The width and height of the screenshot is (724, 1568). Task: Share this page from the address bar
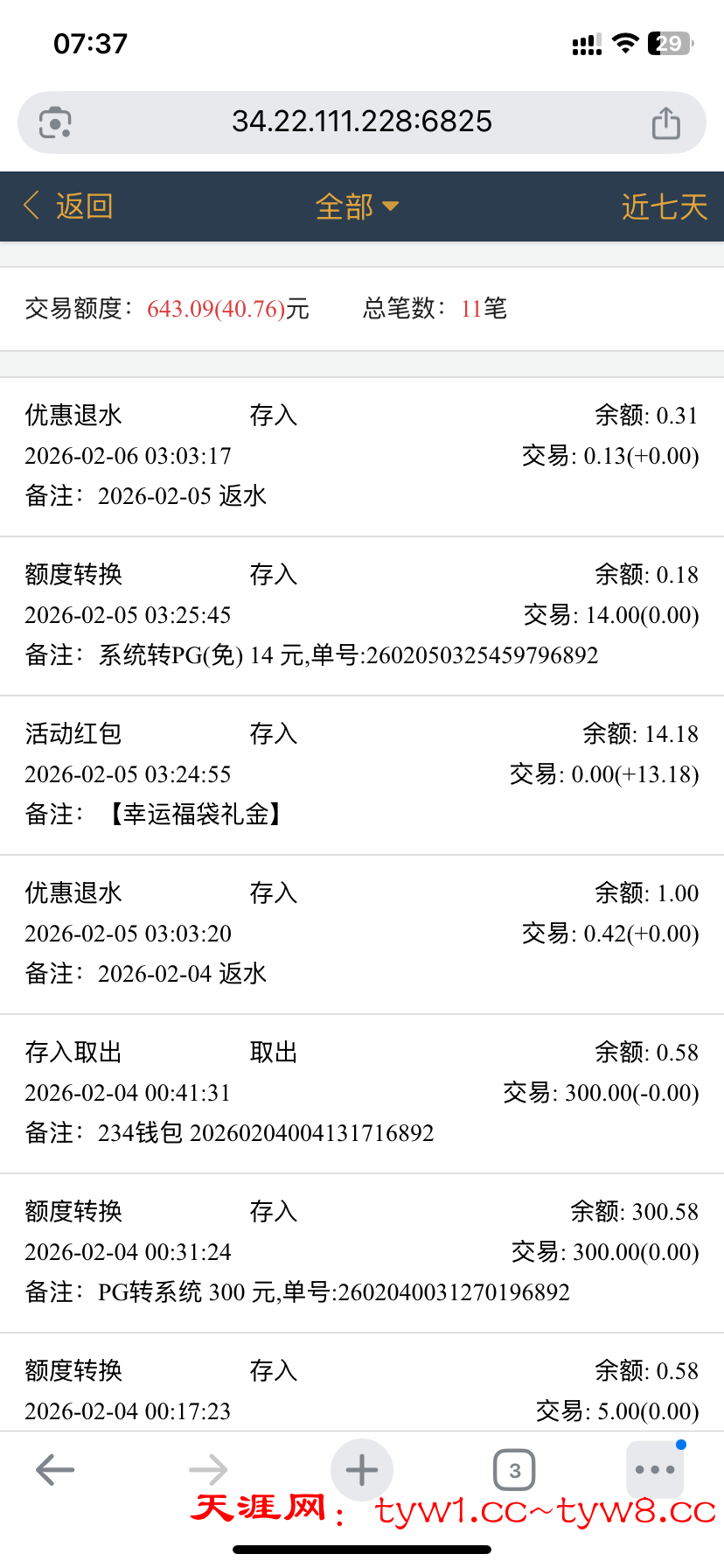coord(665,123)
